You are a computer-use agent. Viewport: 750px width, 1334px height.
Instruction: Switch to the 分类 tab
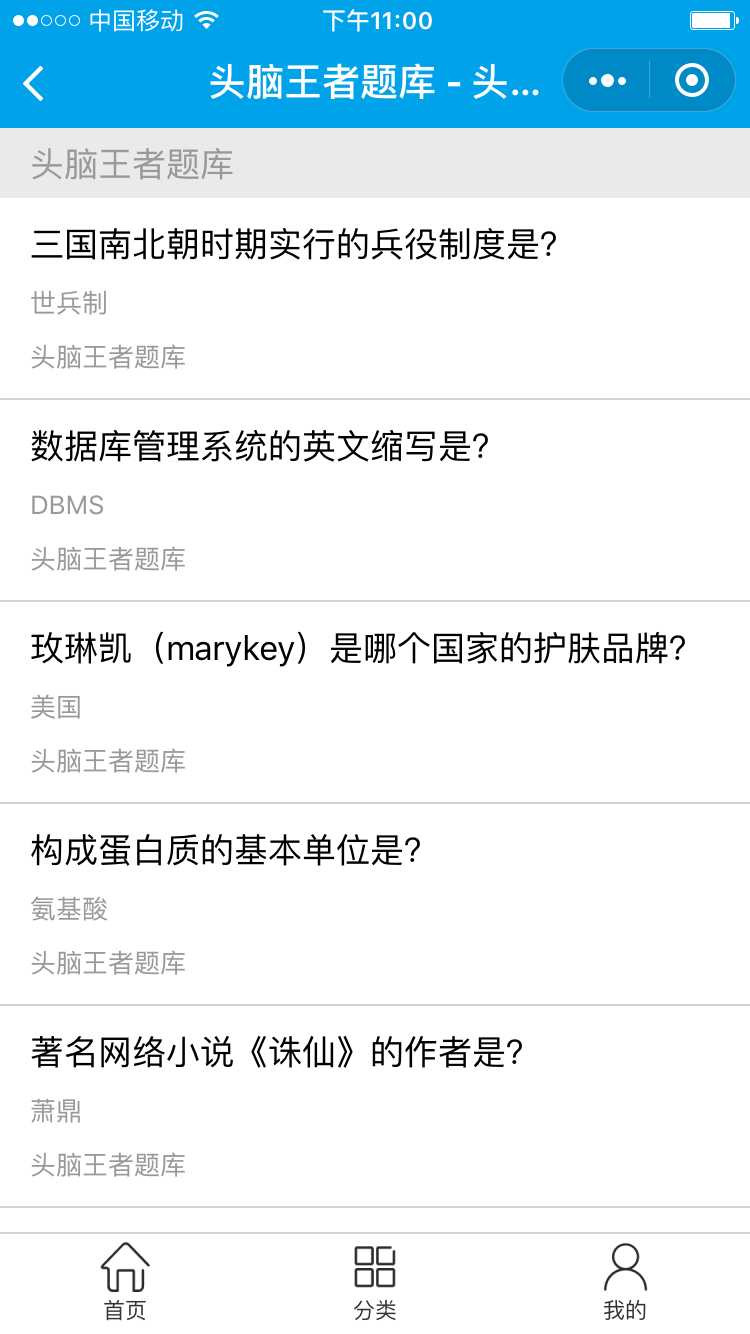coord(375,1283)
